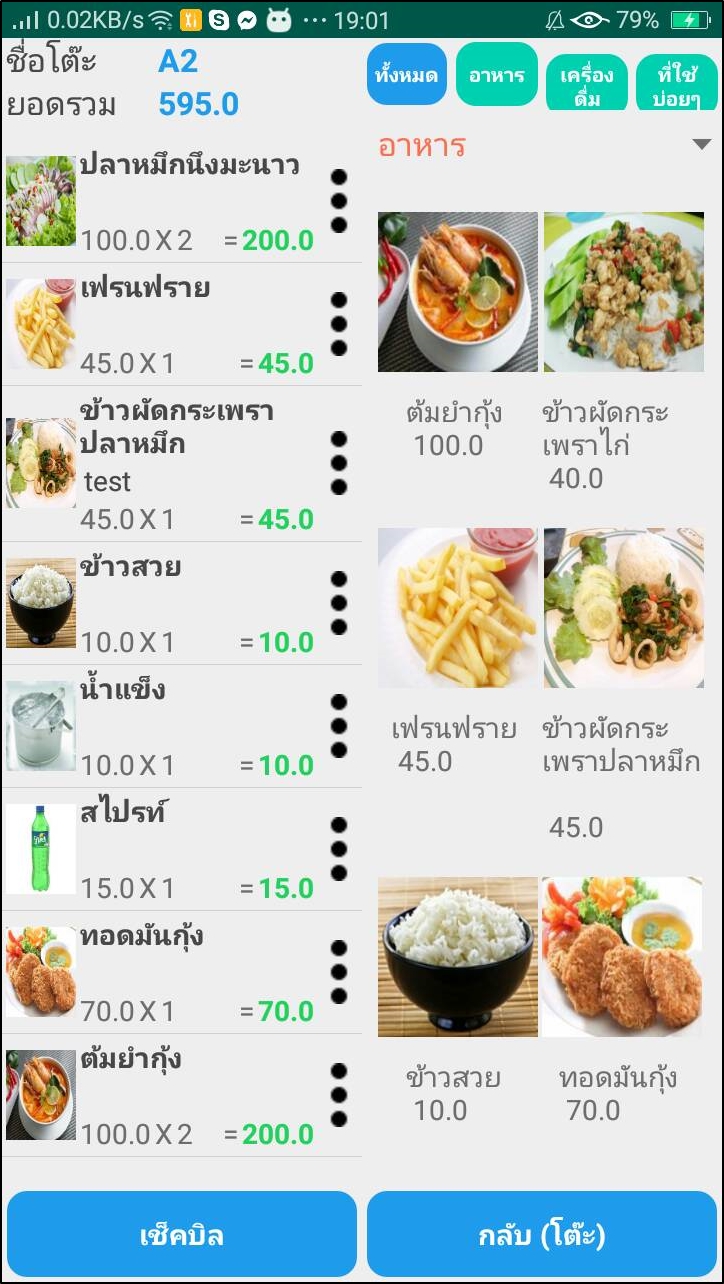The height and width of the screenshot is (1284, 724).
Task: Expand the อาหาร category dropdown
Action: (702, 145)
